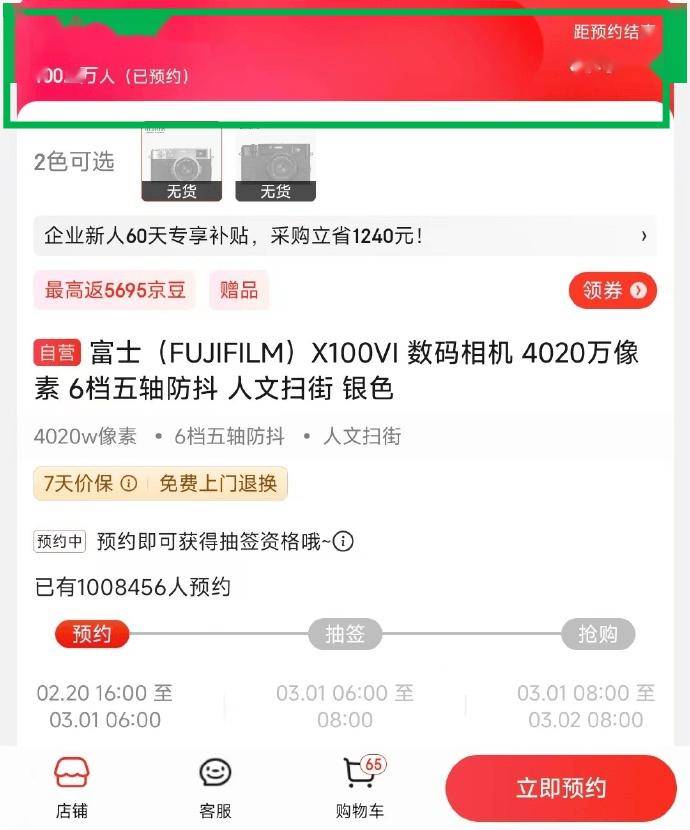Screen dimensions: 690x830
Task: Open the enterprise newcomer subsidy banner
Action: coord(345,236)
